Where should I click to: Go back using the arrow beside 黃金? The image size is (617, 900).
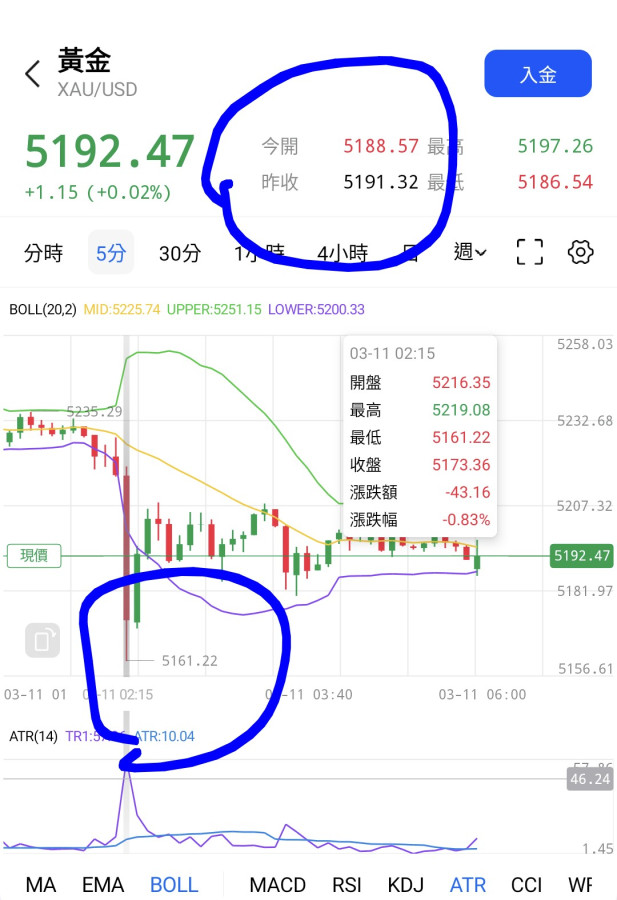[x=33, y=73]
